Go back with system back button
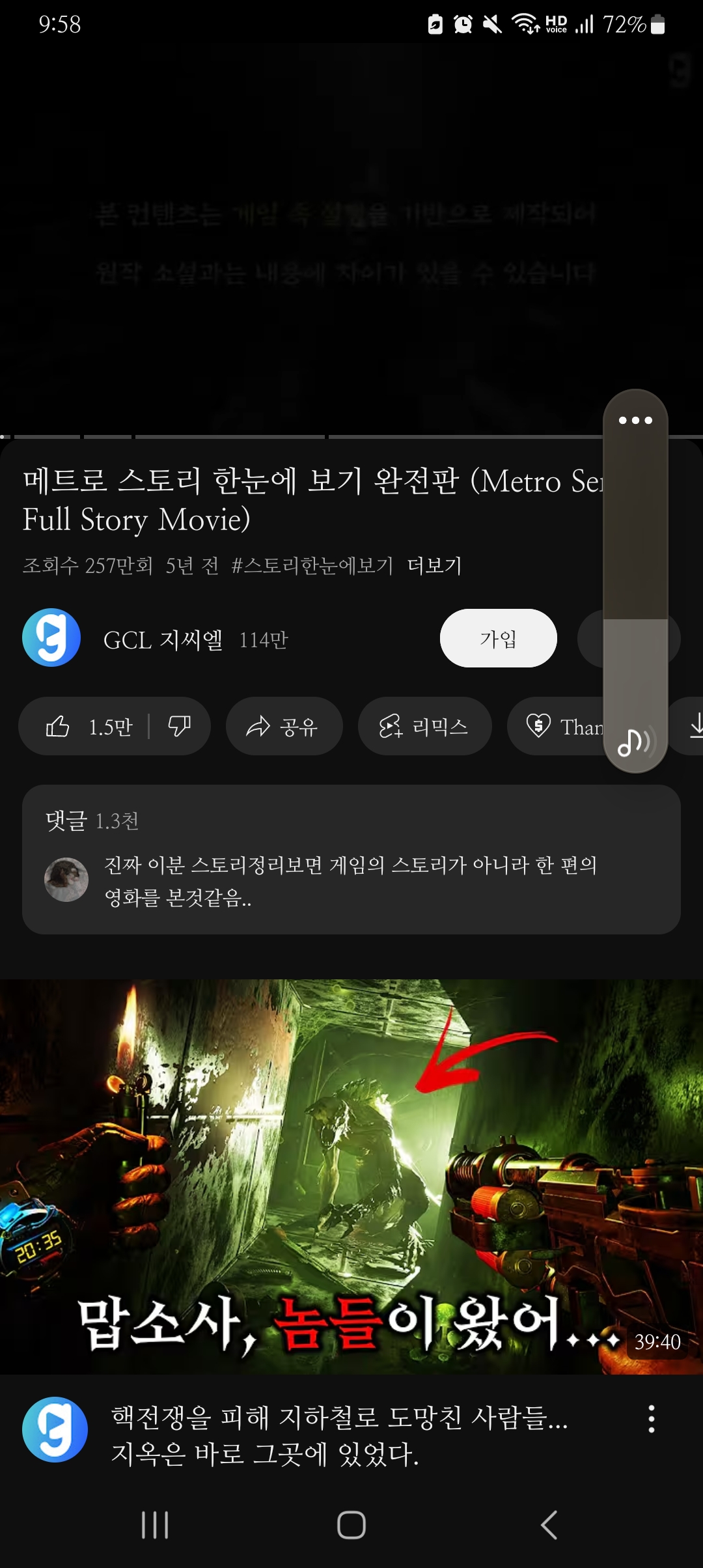703x1568 pixels. tap(549, 1525)
